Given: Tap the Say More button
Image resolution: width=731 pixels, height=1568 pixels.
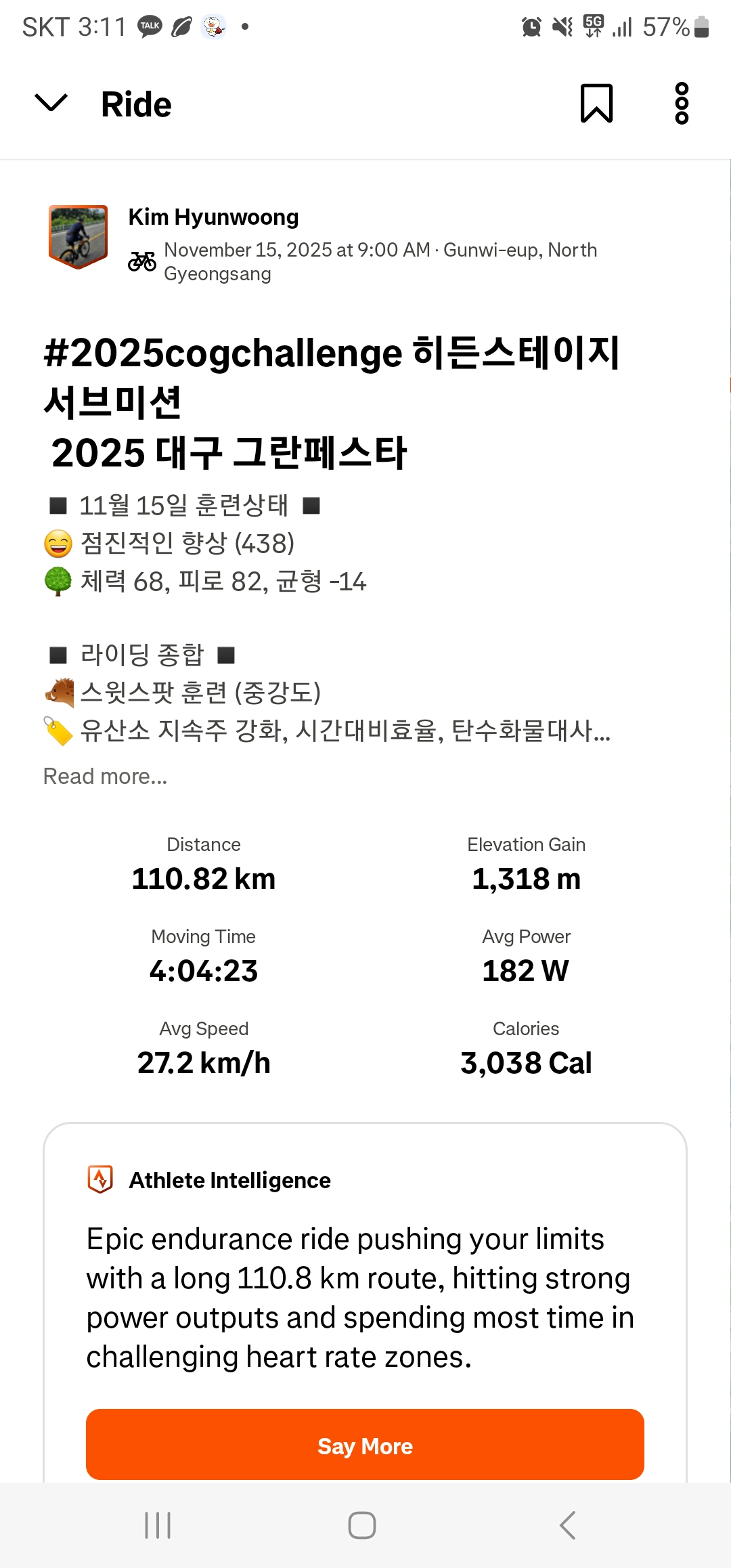Looking at the screenshot, I should point(365,1445).
